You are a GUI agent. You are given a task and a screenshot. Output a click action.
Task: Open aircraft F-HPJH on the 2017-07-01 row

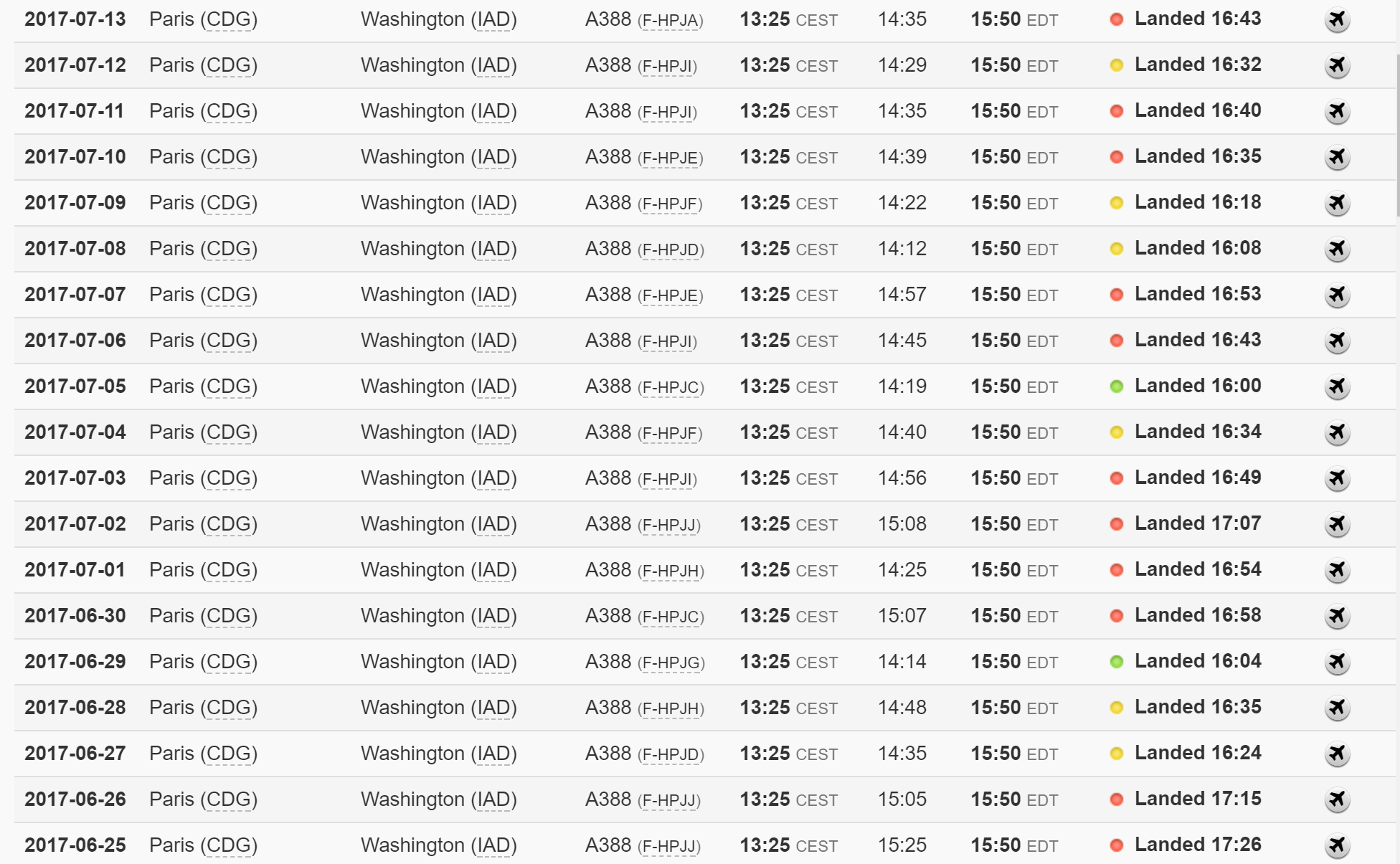(670, 571)
